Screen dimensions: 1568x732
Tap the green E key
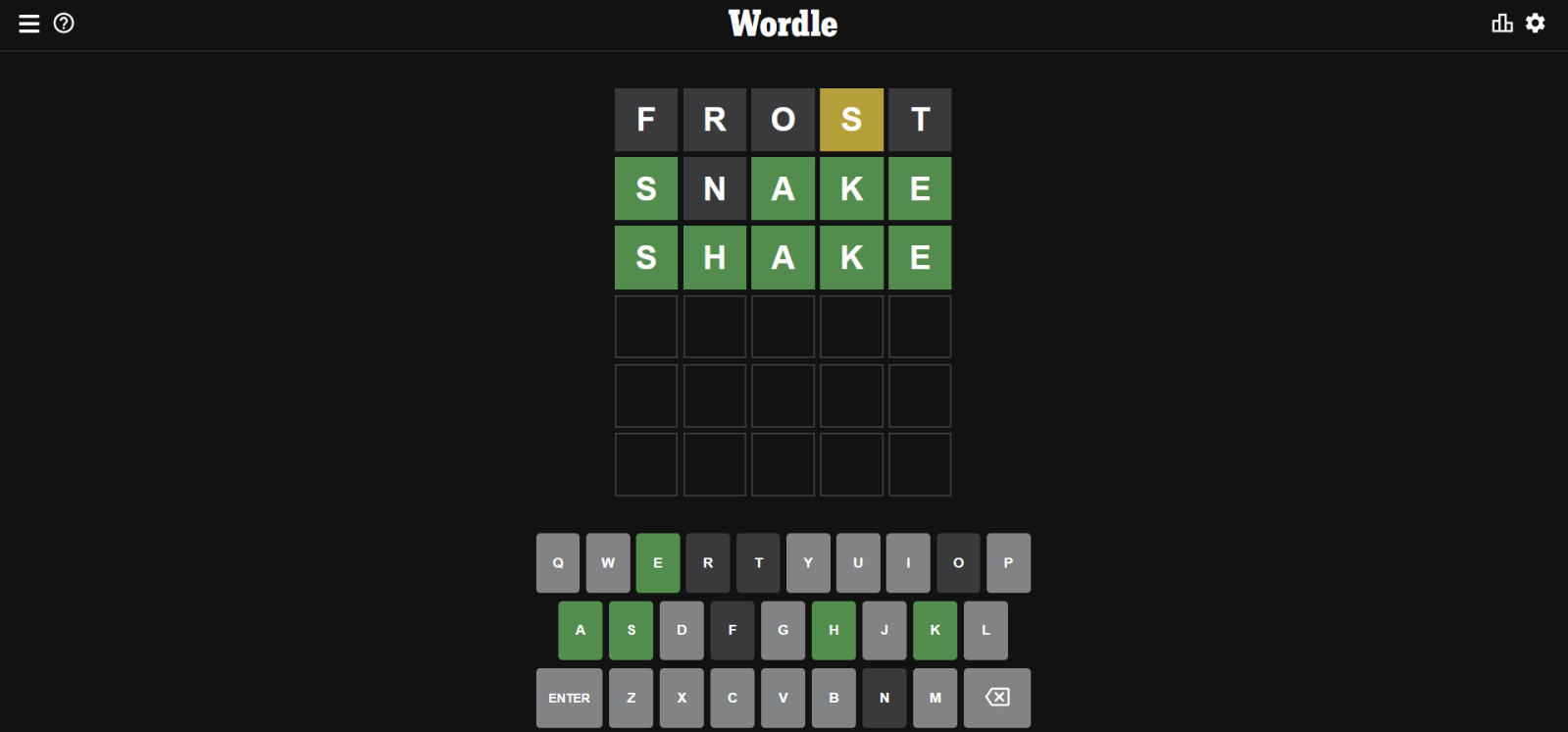[x=658, y=562]
